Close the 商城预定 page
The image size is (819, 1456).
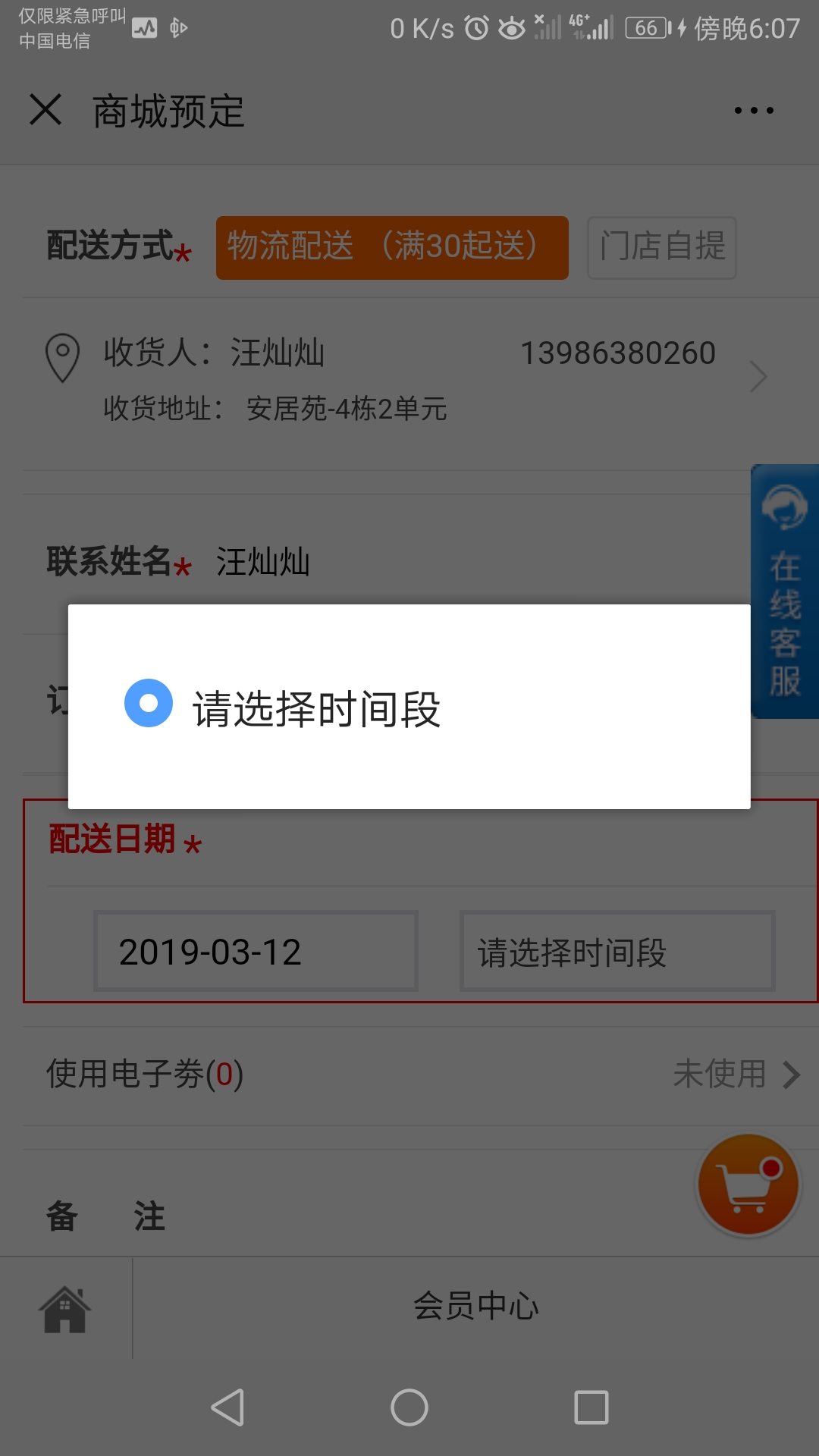[x=45, y=109]
